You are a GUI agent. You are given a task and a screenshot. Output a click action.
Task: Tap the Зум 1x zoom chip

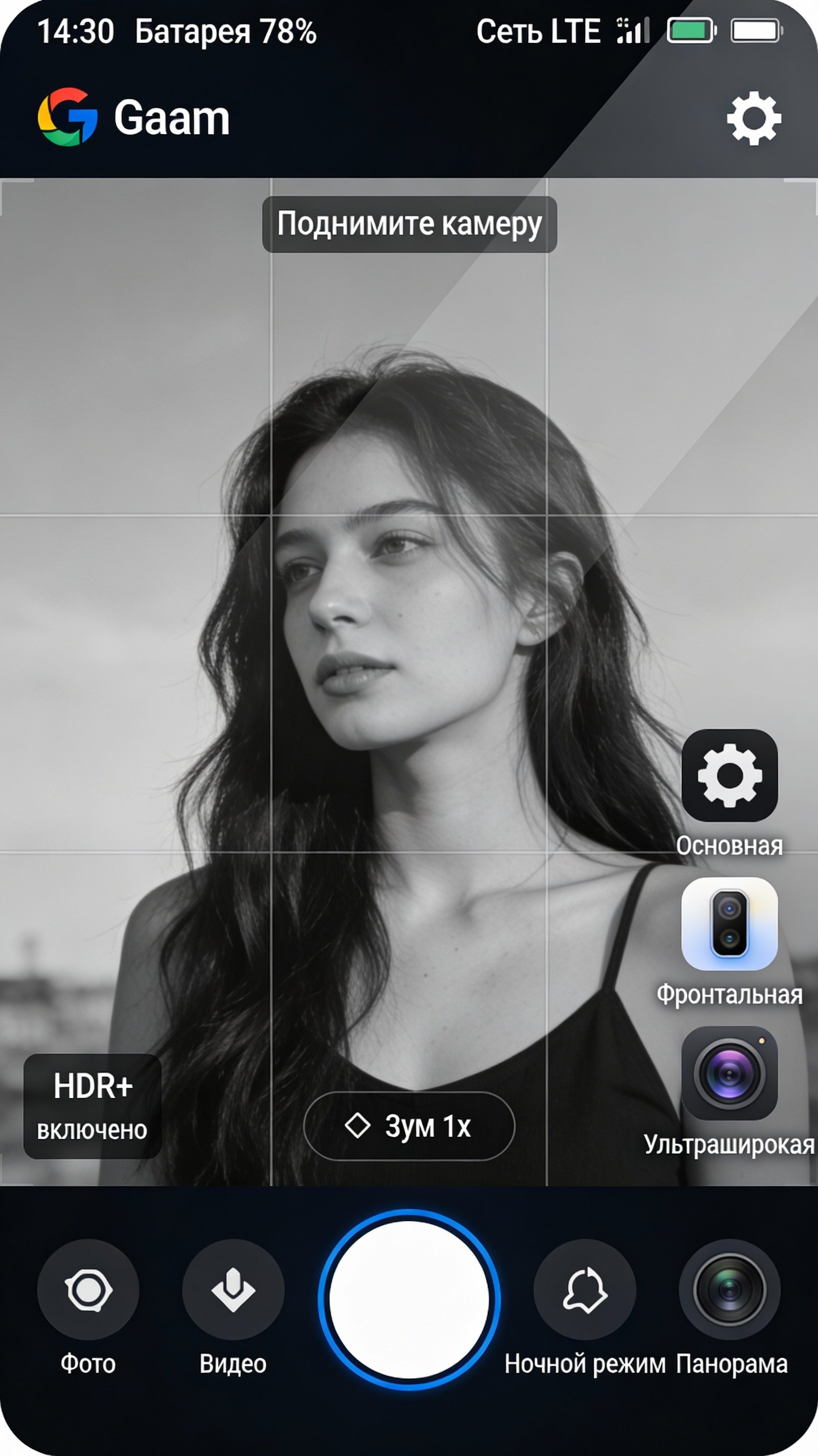pyautogui.click(x=408, y=1126)
